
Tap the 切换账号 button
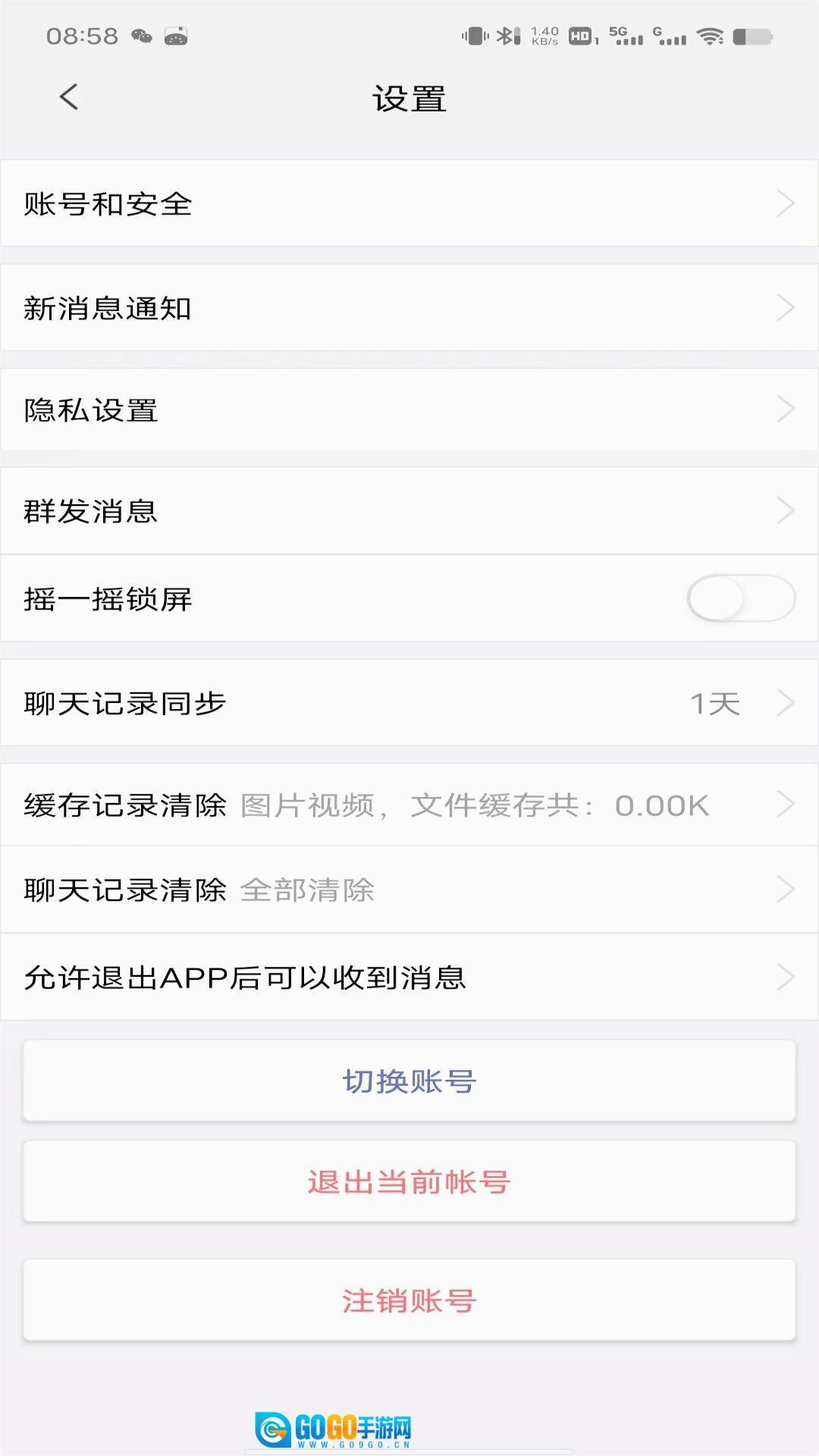tap(409, 1081)
